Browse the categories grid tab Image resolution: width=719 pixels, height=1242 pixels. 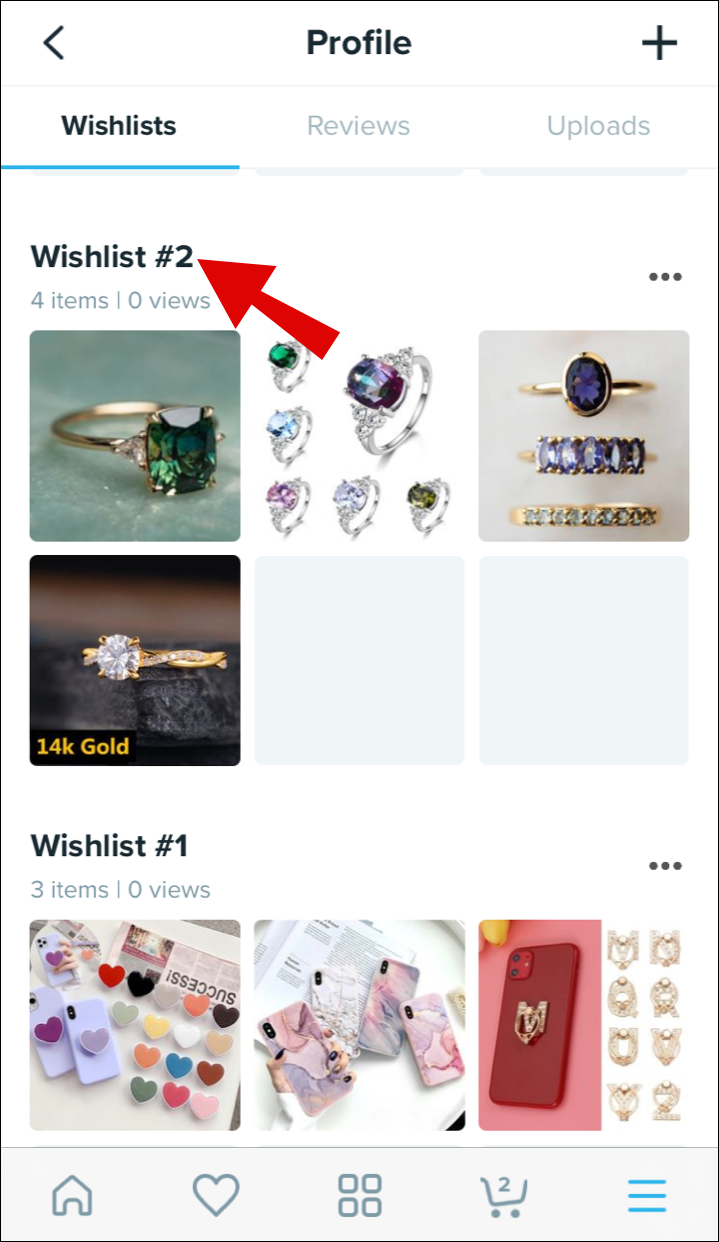click(x=360, y=1195)
